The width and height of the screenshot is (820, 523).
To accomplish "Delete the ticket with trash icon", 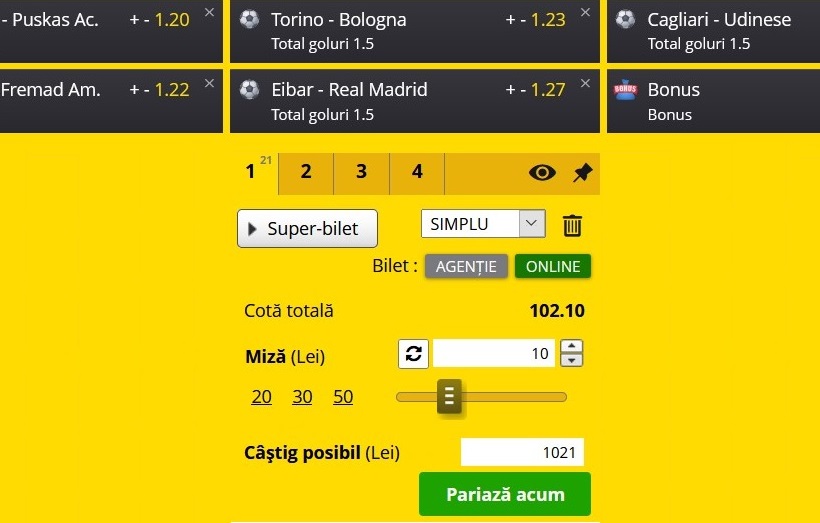I will click(572, 225).
